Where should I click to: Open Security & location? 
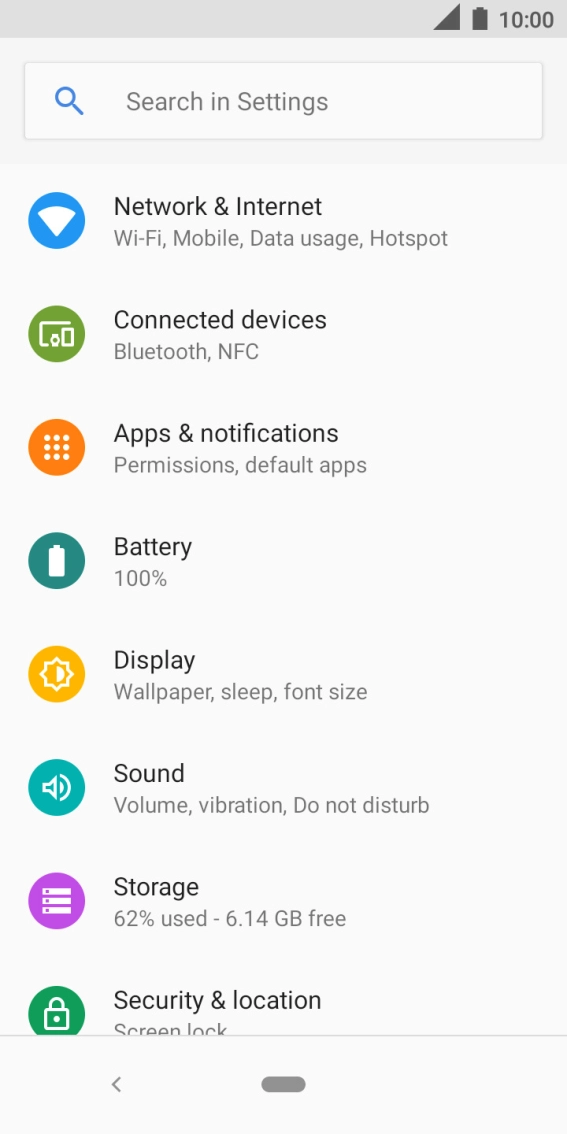284,998
